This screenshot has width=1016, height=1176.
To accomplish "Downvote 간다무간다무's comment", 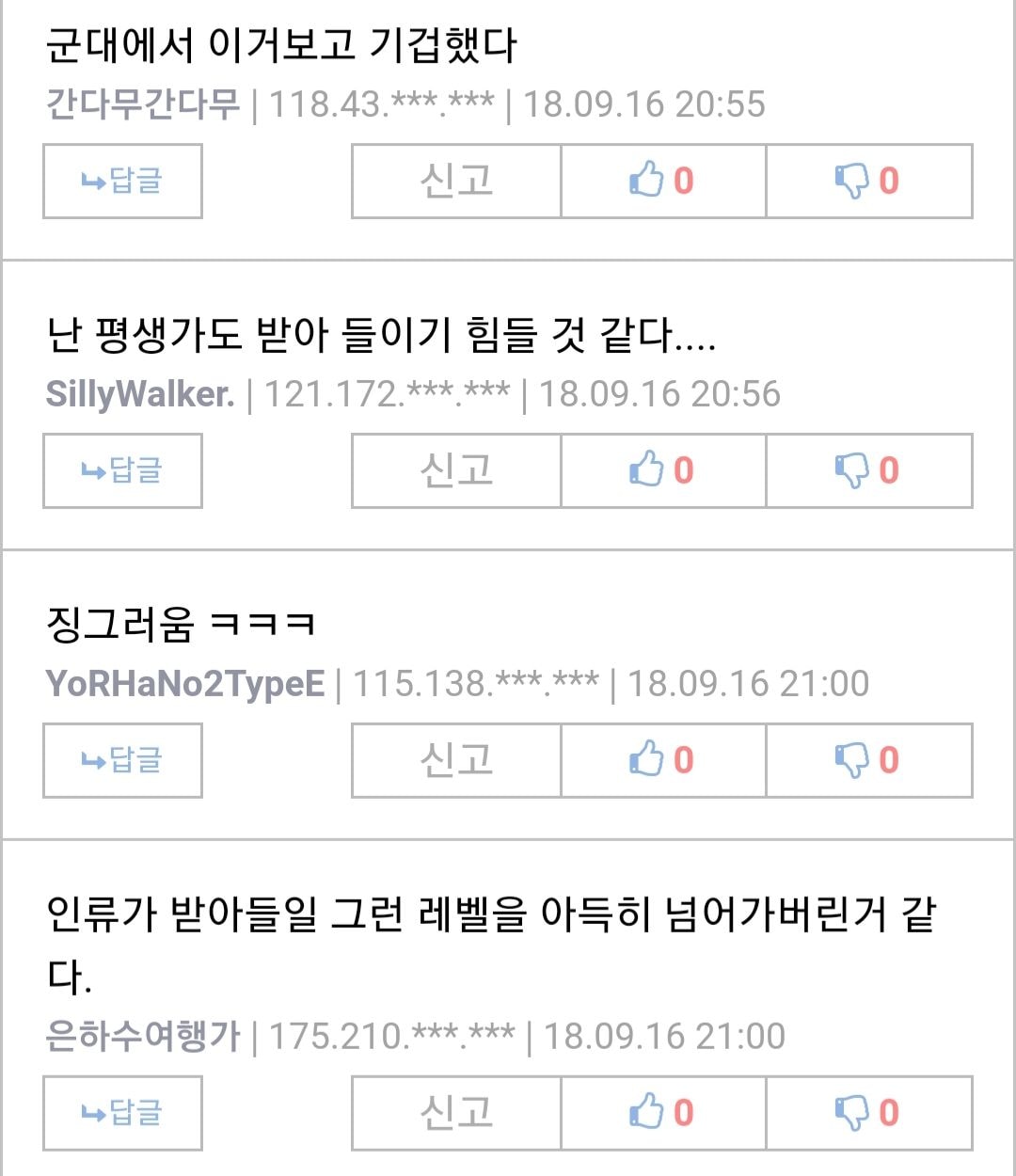I will pos(868,181).
